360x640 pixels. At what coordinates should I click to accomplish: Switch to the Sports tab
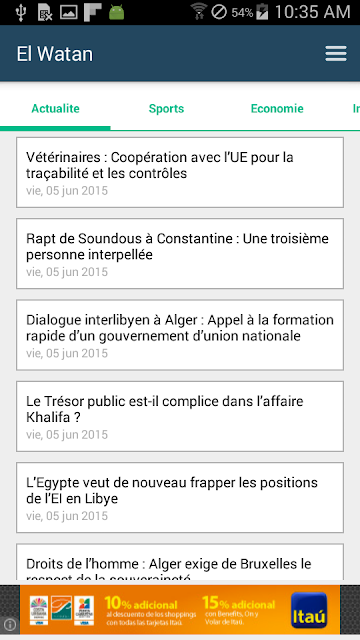[x=166, y=109]
